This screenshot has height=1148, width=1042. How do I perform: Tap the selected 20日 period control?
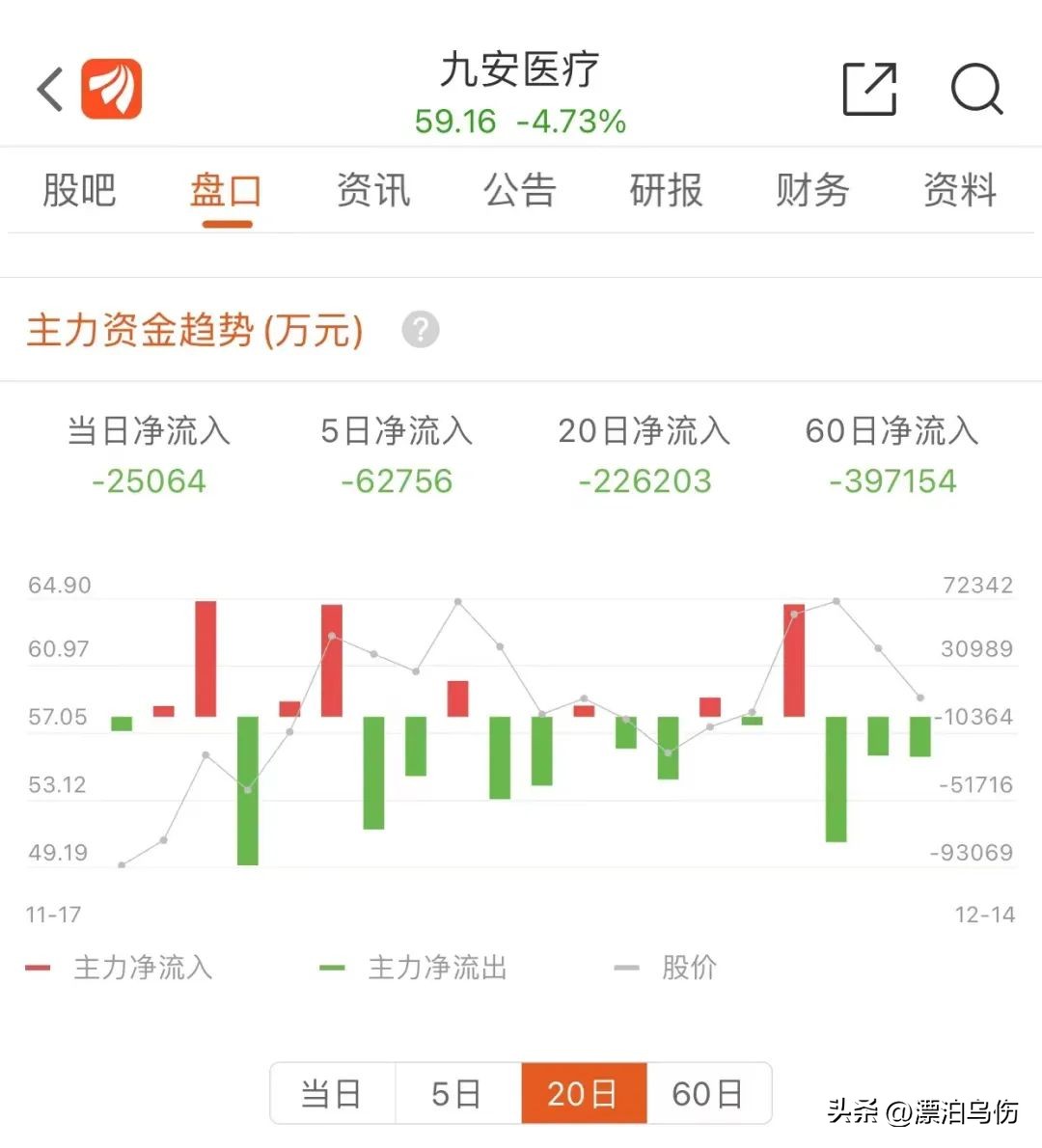click(x=582, y=1093)
